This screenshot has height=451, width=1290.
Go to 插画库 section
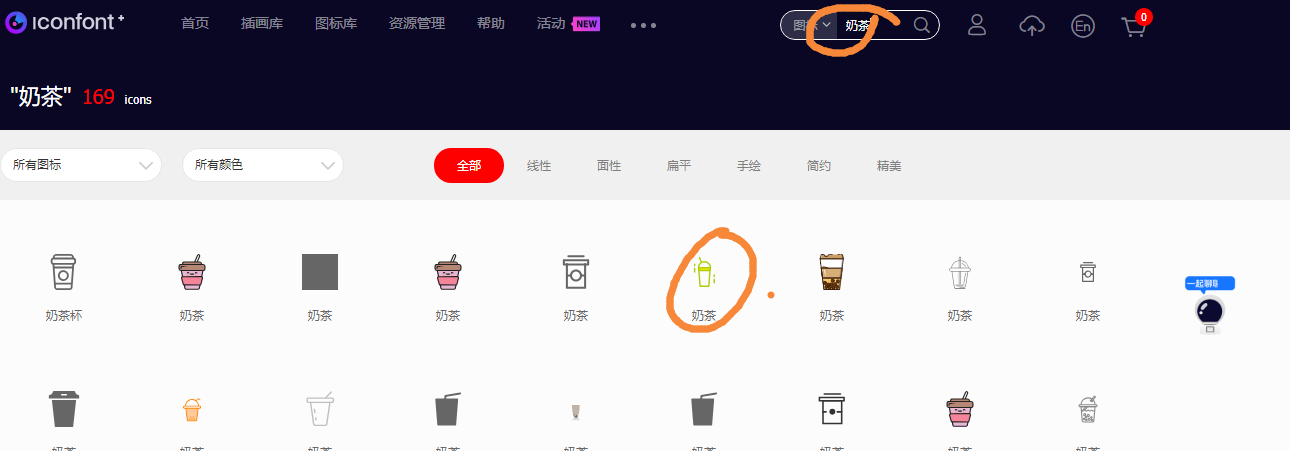262,24
